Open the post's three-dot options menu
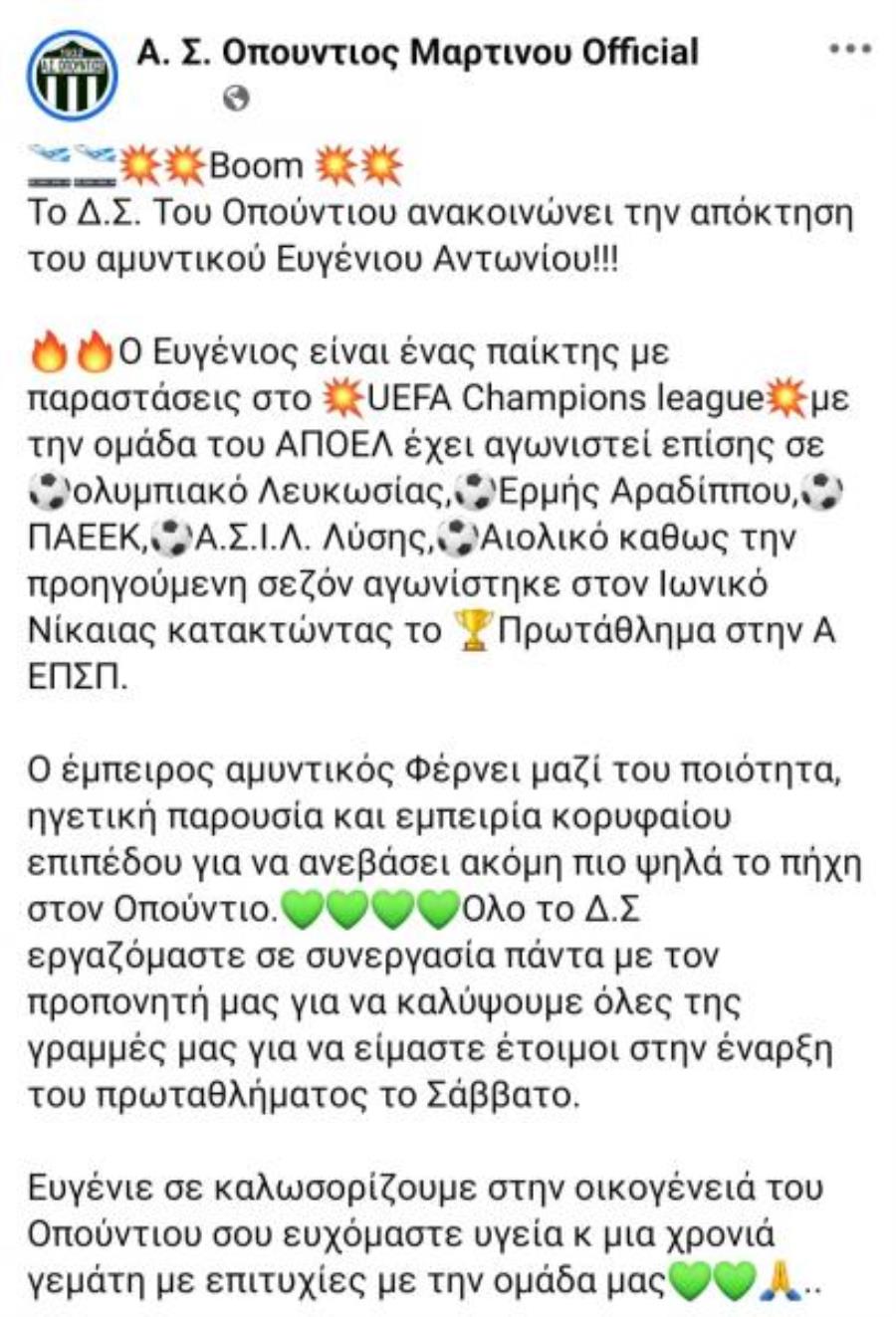The width and height of the screenshot is (896, 1317). (849, 50)
